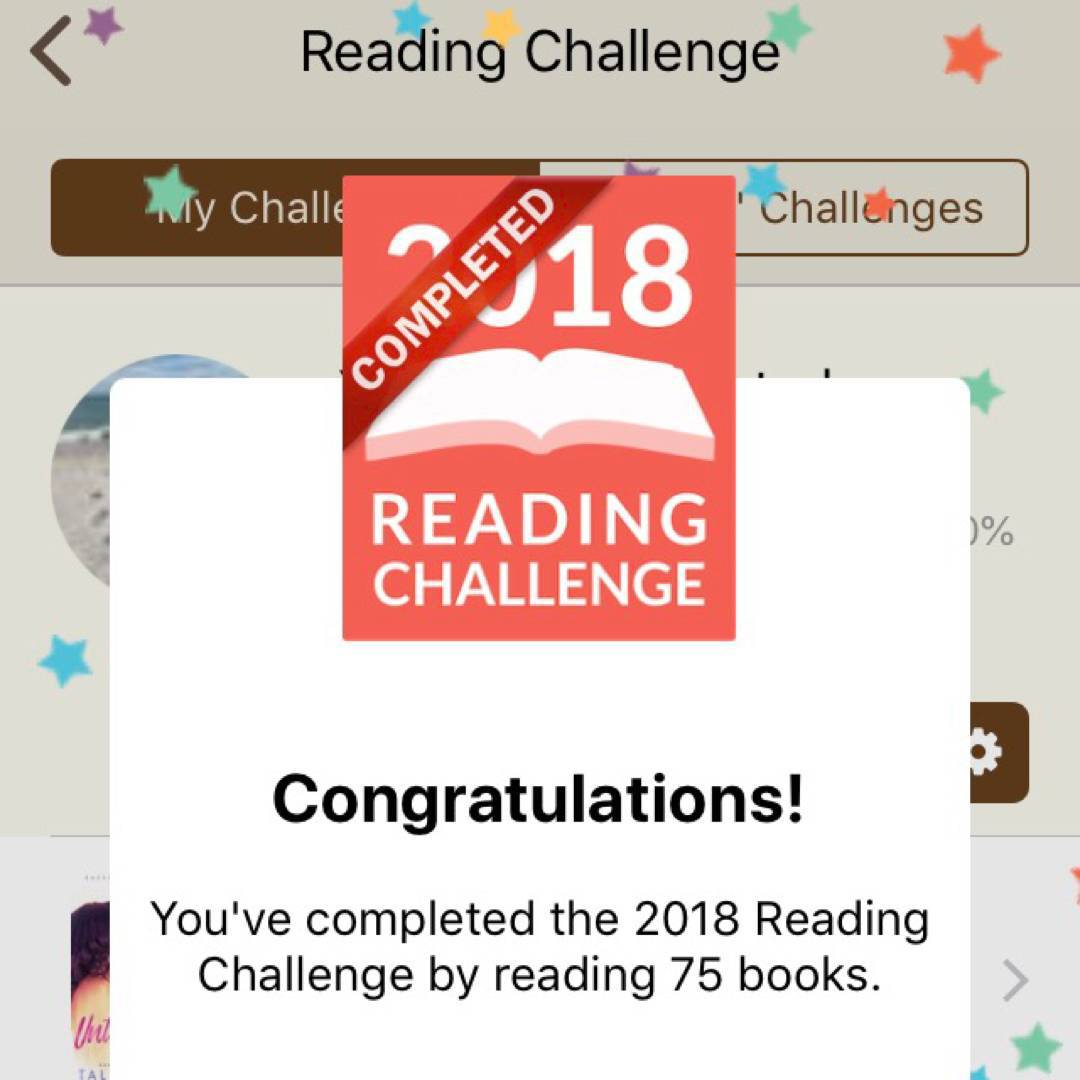Expand the book row chevron
The width and height of the screenshot is (1080, 1080).
1014,982
